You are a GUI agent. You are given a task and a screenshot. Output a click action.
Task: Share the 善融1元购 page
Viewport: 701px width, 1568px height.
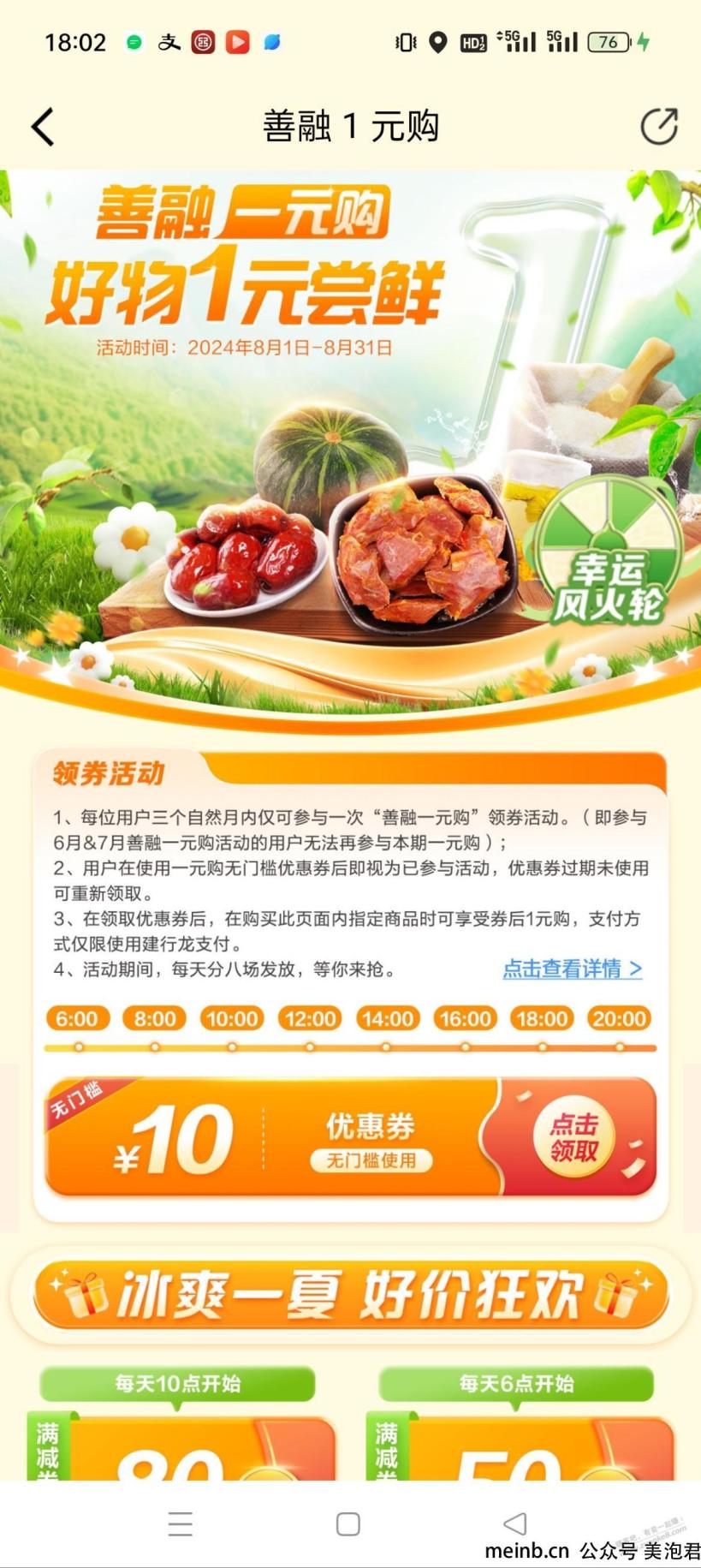[x=659, y=127]
